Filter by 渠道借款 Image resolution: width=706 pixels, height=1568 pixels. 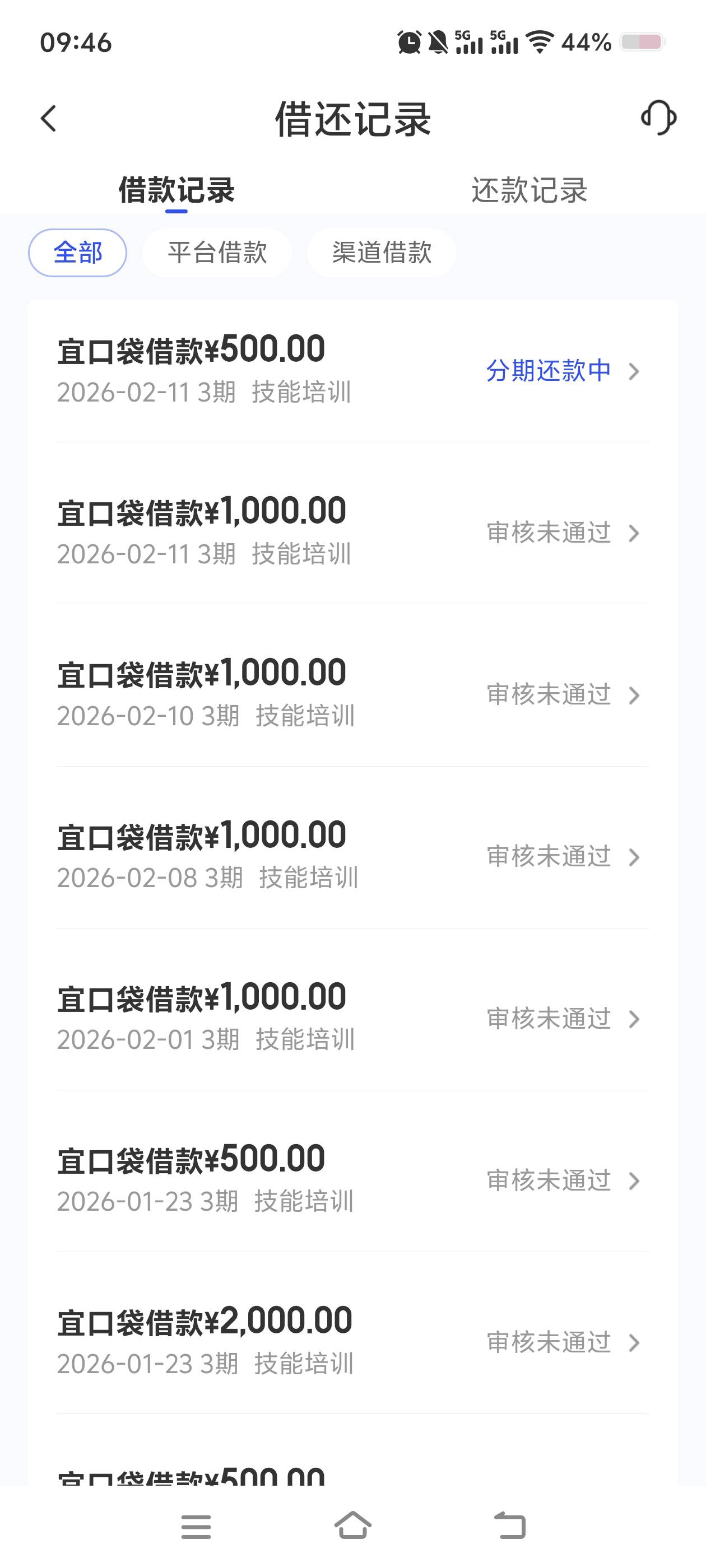(382, 253)
